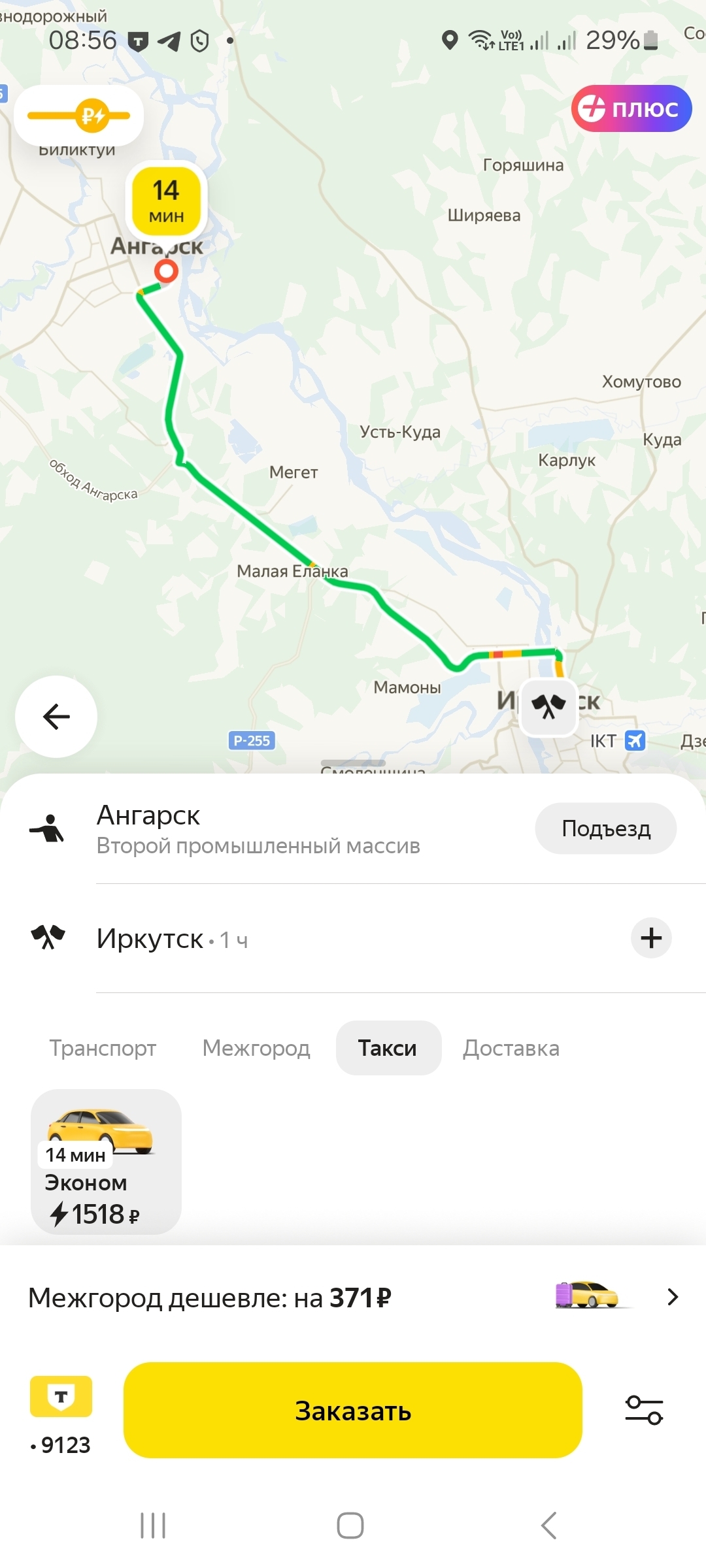Tap the destination flags marker on map

click(x=548, y=707)
